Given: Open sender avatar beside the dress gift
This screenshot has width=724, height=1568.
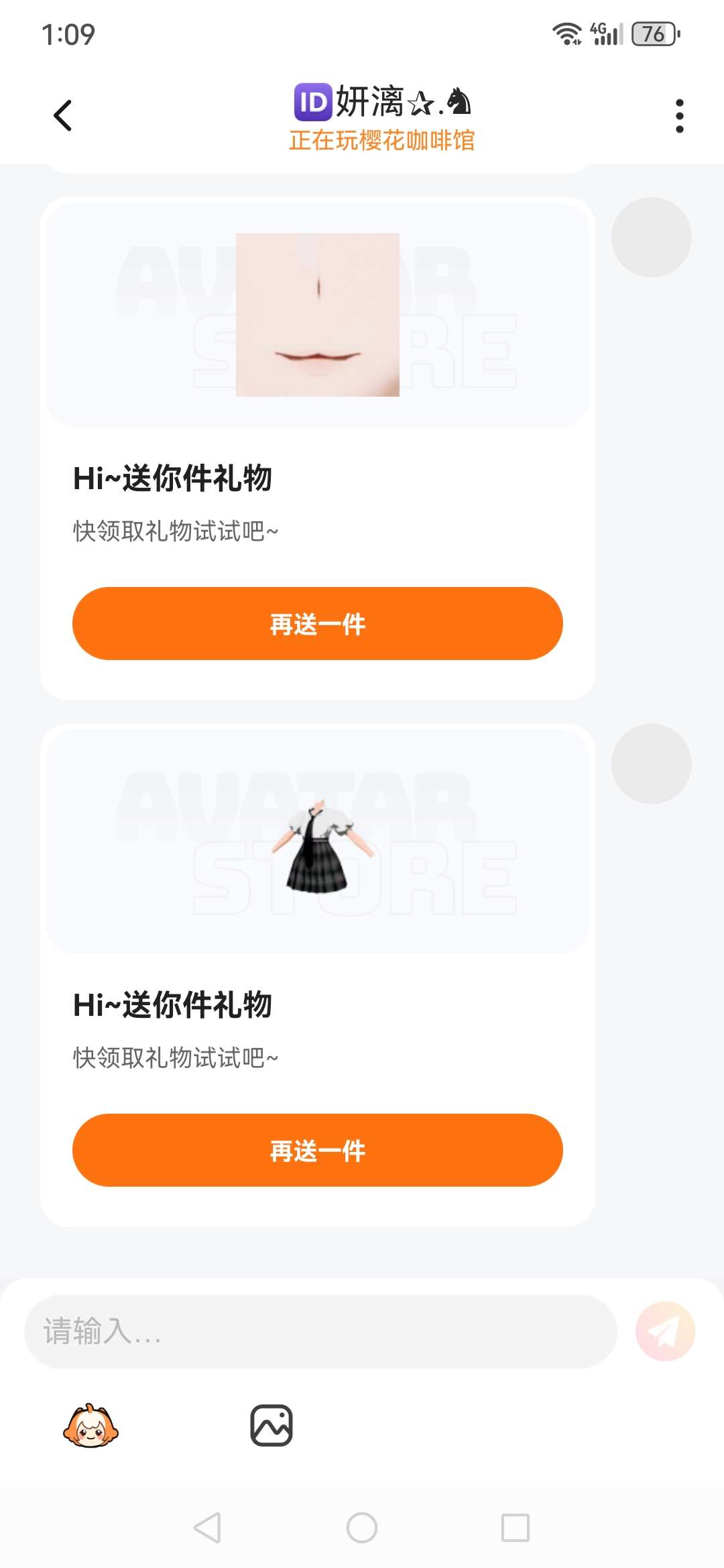Looking at the screenshot, I should [x=651, y=764].
